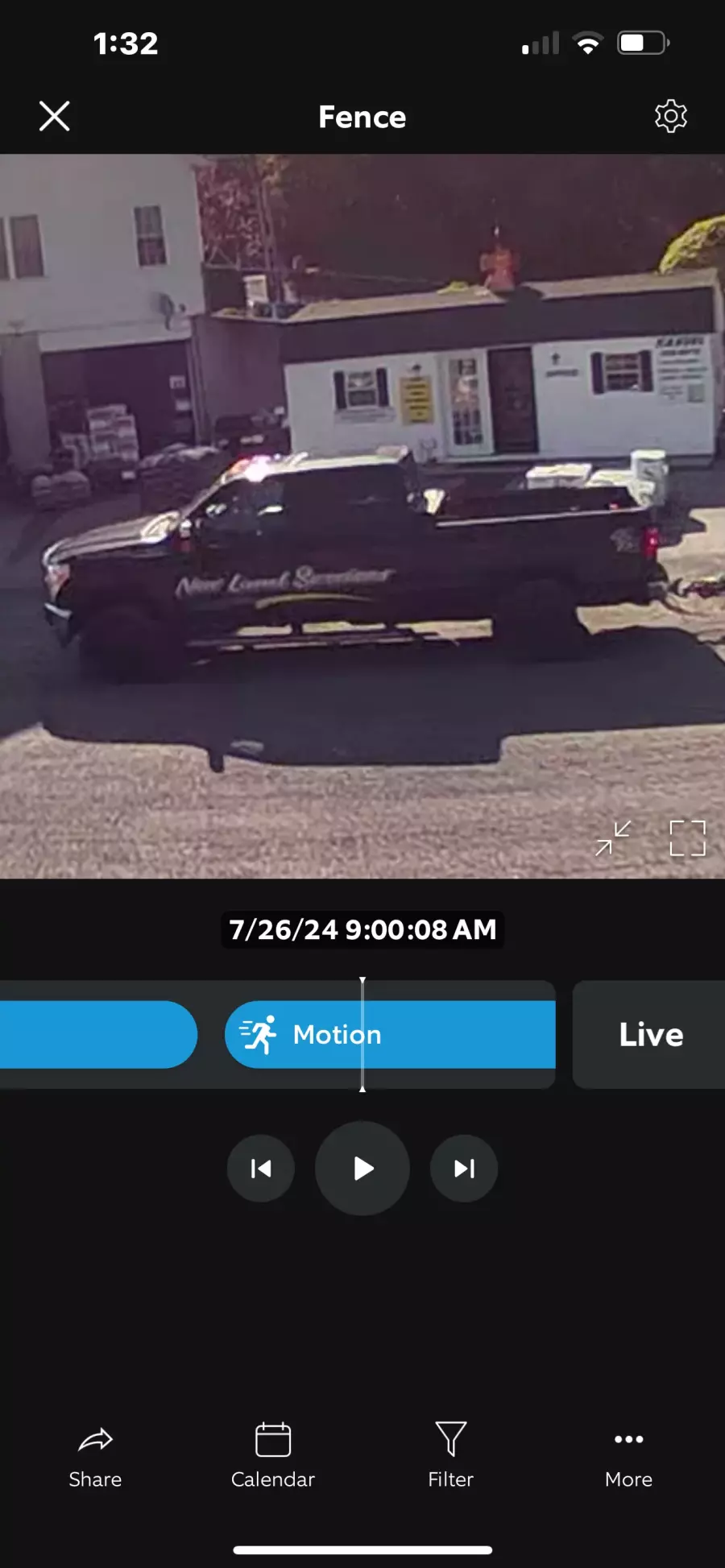Jump to Live view
Image resolution: width=725 pixels, height=1568 pixels.
[650, 1034]
